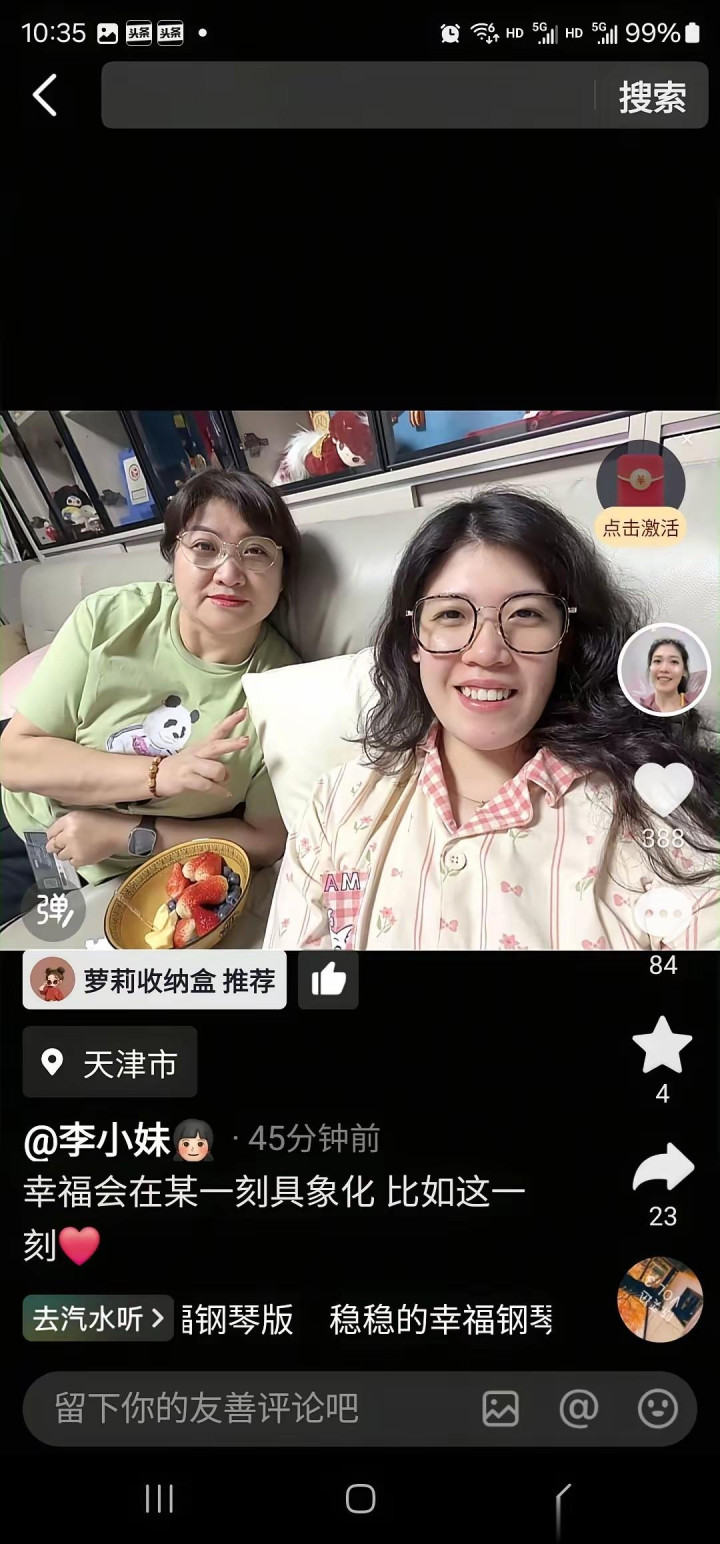
Task: Tap 去汽水听 music link
Action: [x=98, y=1318]
